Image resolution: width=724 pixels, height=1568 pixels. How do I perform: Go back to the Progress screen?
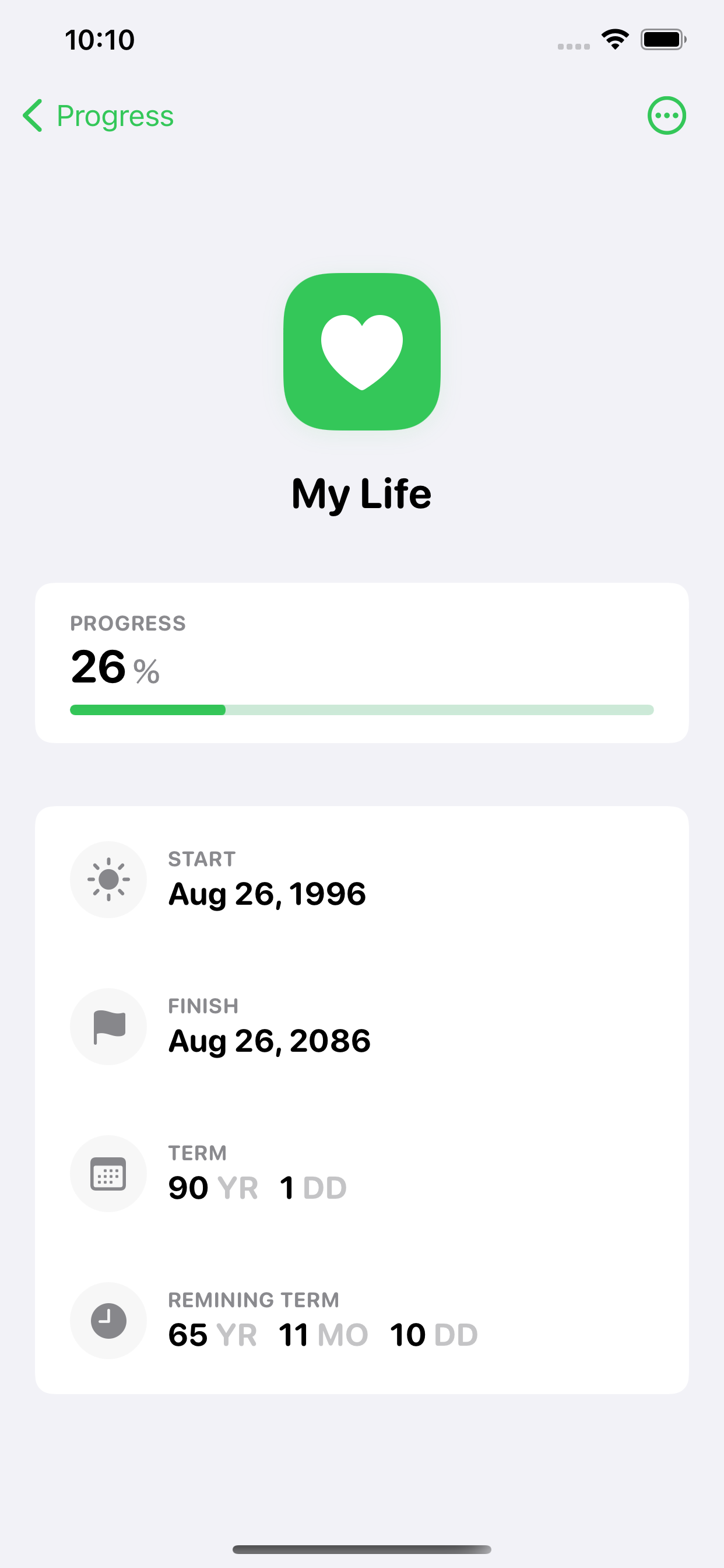pyautogui.click(x=97, y=115)
